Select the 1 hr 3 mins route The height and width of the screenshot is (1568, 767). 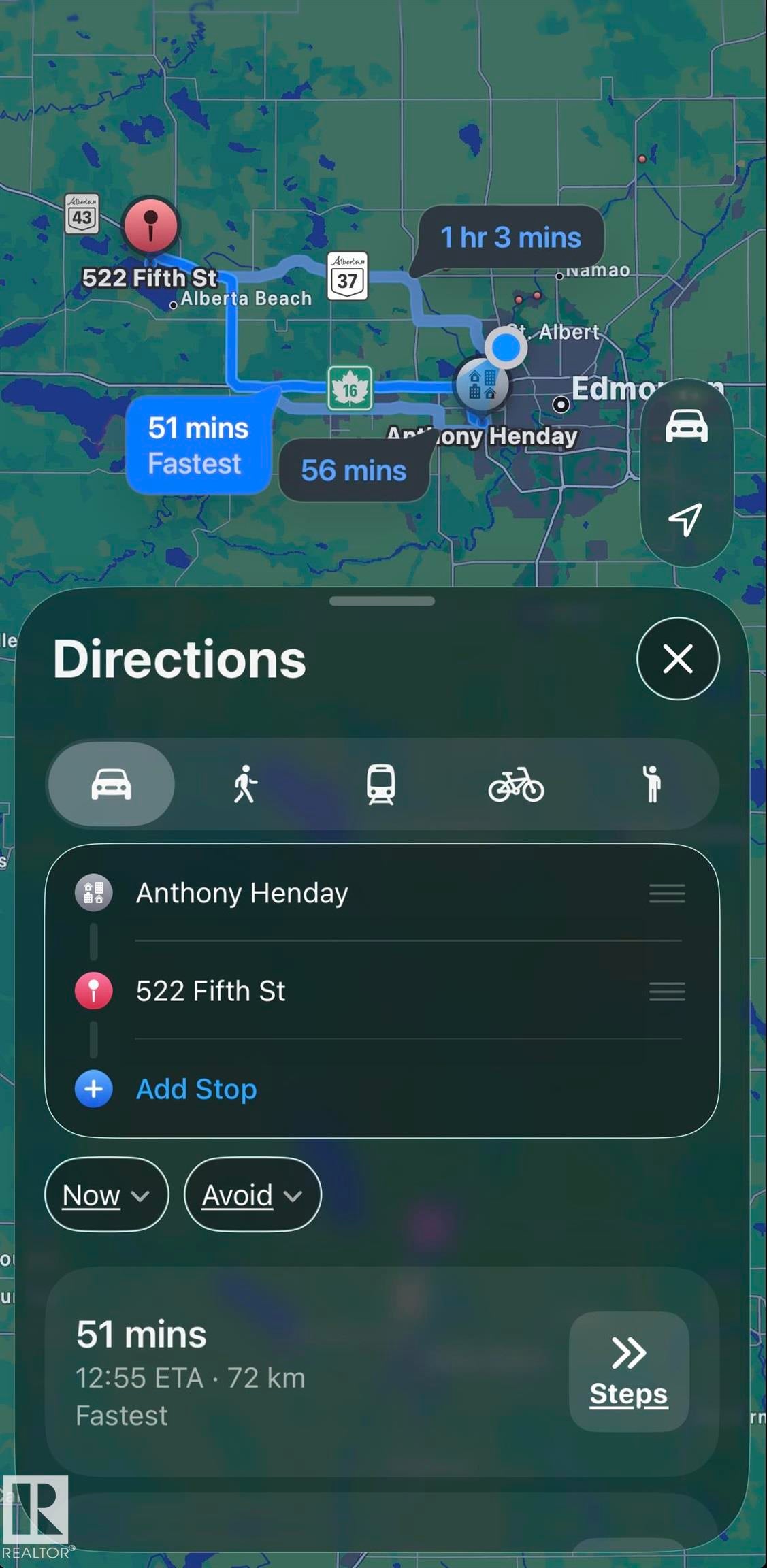point(511,238)
